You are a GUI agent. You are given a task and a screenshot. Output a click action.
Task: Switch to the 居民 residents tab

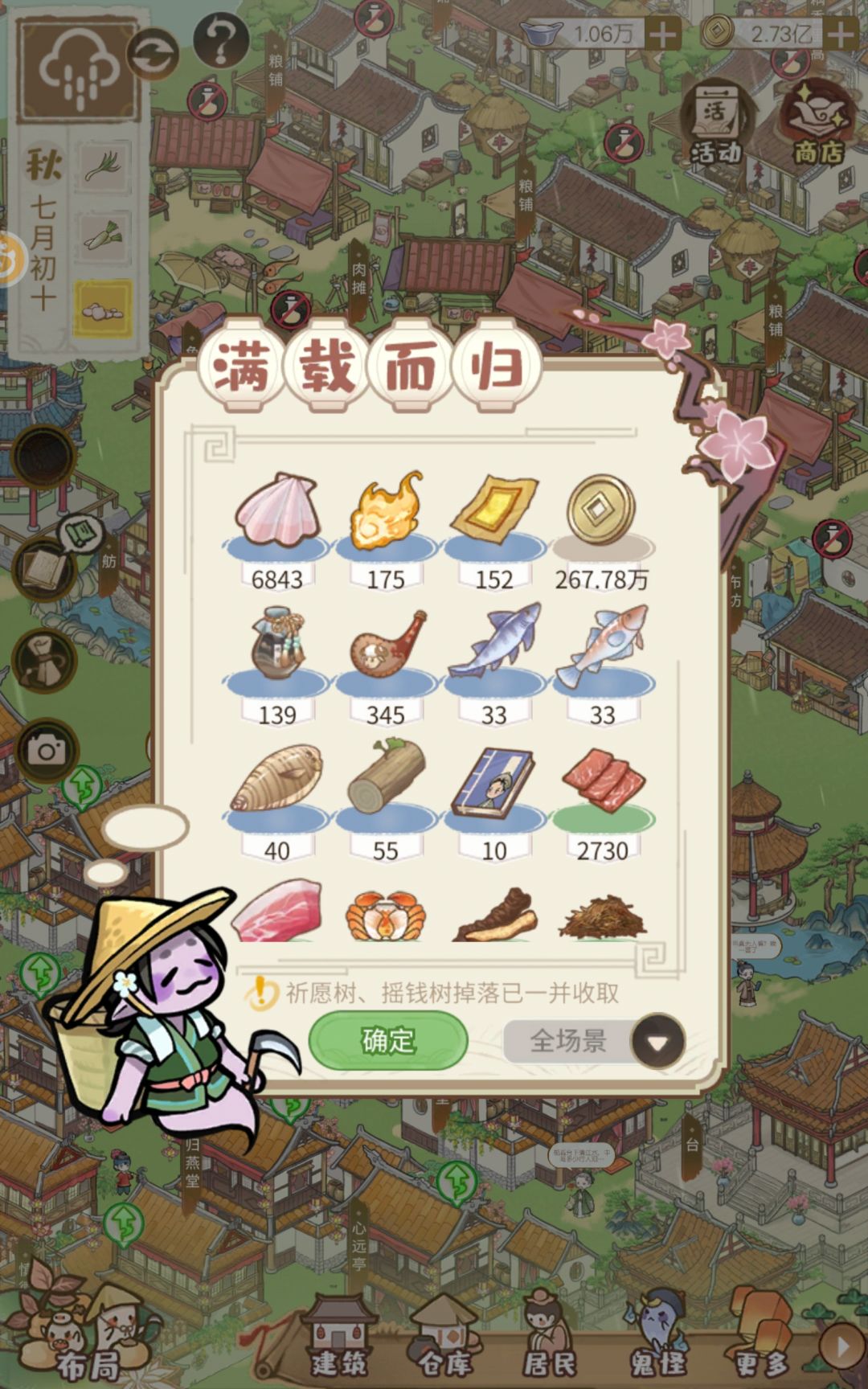(x=551, y=1336)
